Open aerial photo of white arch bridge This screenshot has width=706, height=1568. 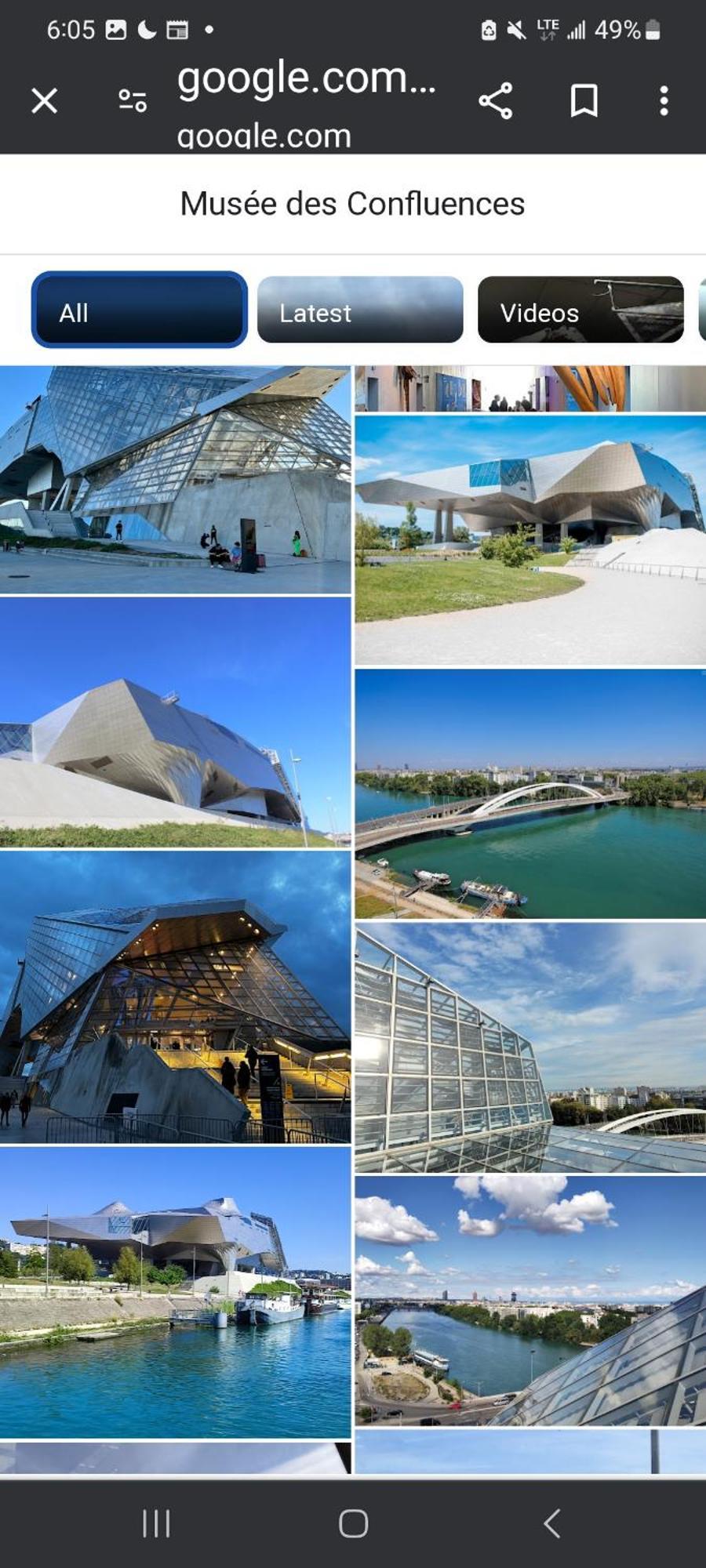[x=530, y=793]
